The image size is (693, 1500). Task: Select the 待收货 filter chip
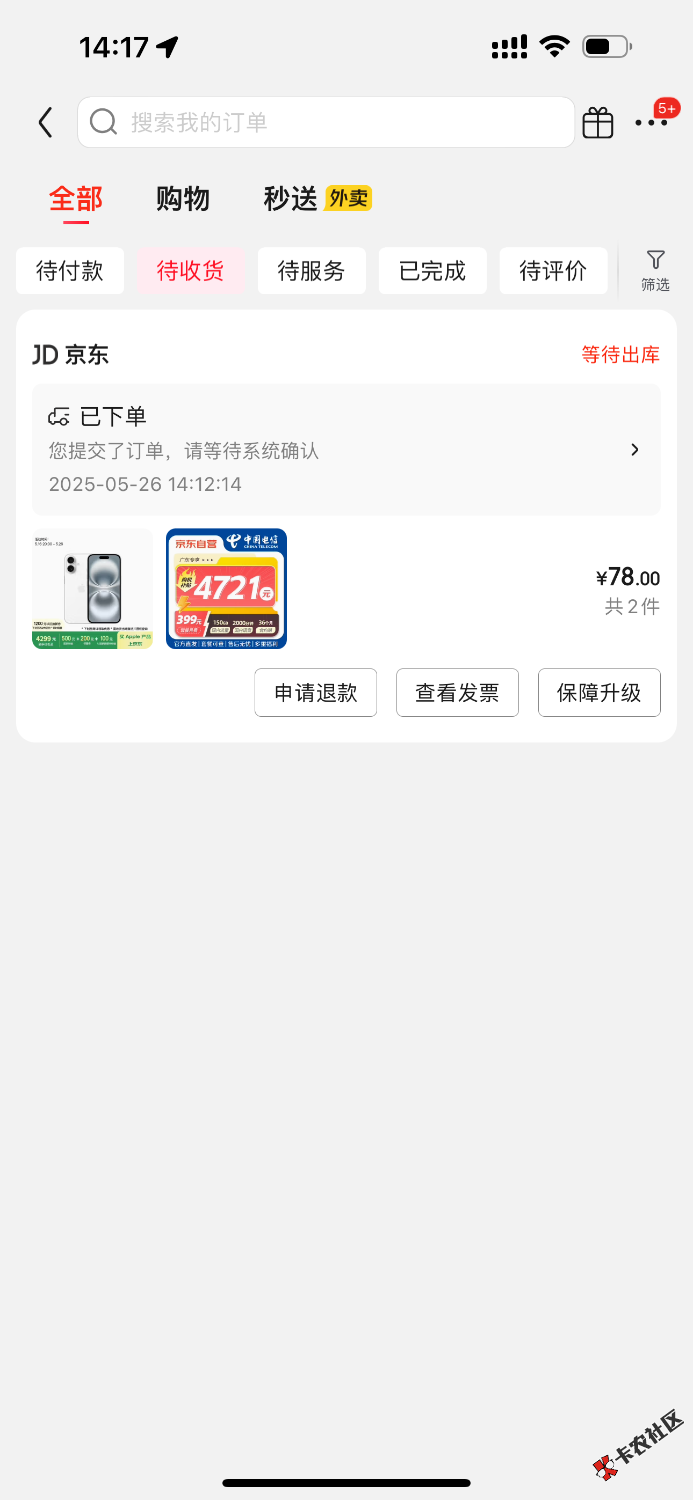pyautogui.click(x=191, y=271)
